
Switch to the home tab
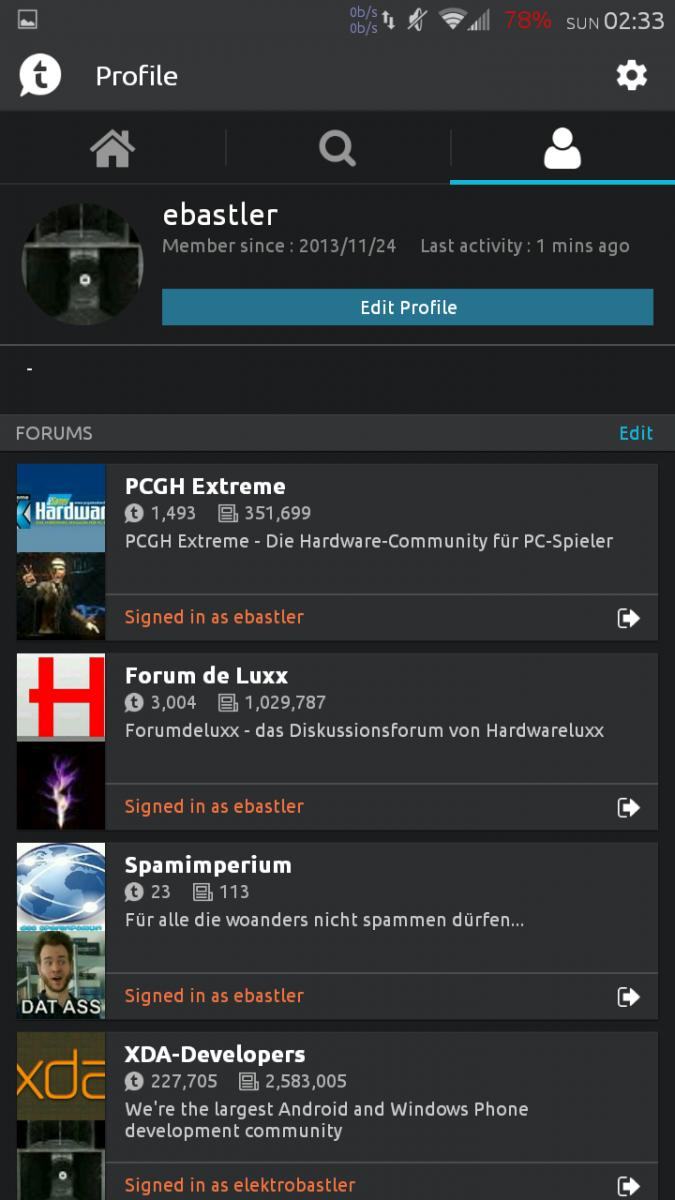(112, 149)
